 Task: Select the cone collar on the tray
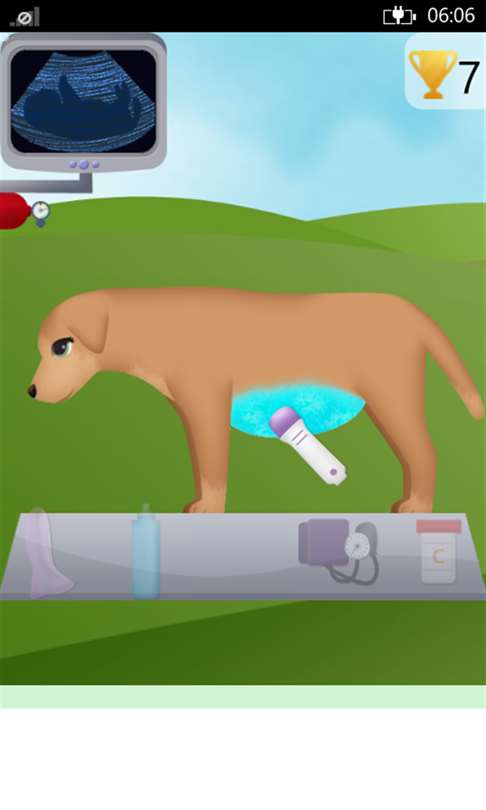48,553
